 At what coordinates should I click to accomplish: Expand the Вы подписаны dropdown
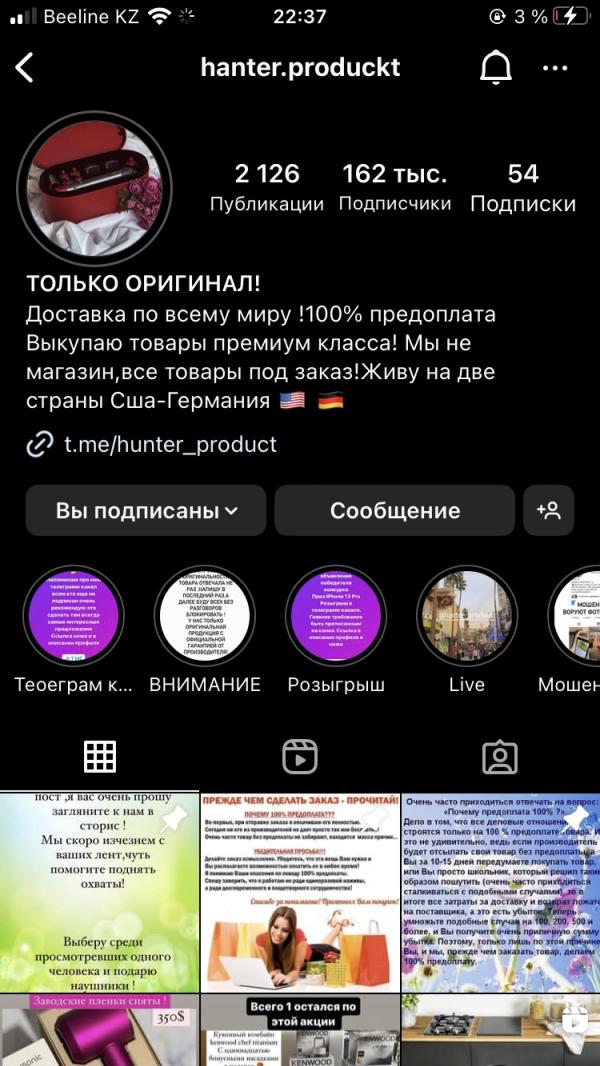coord(146,511)
